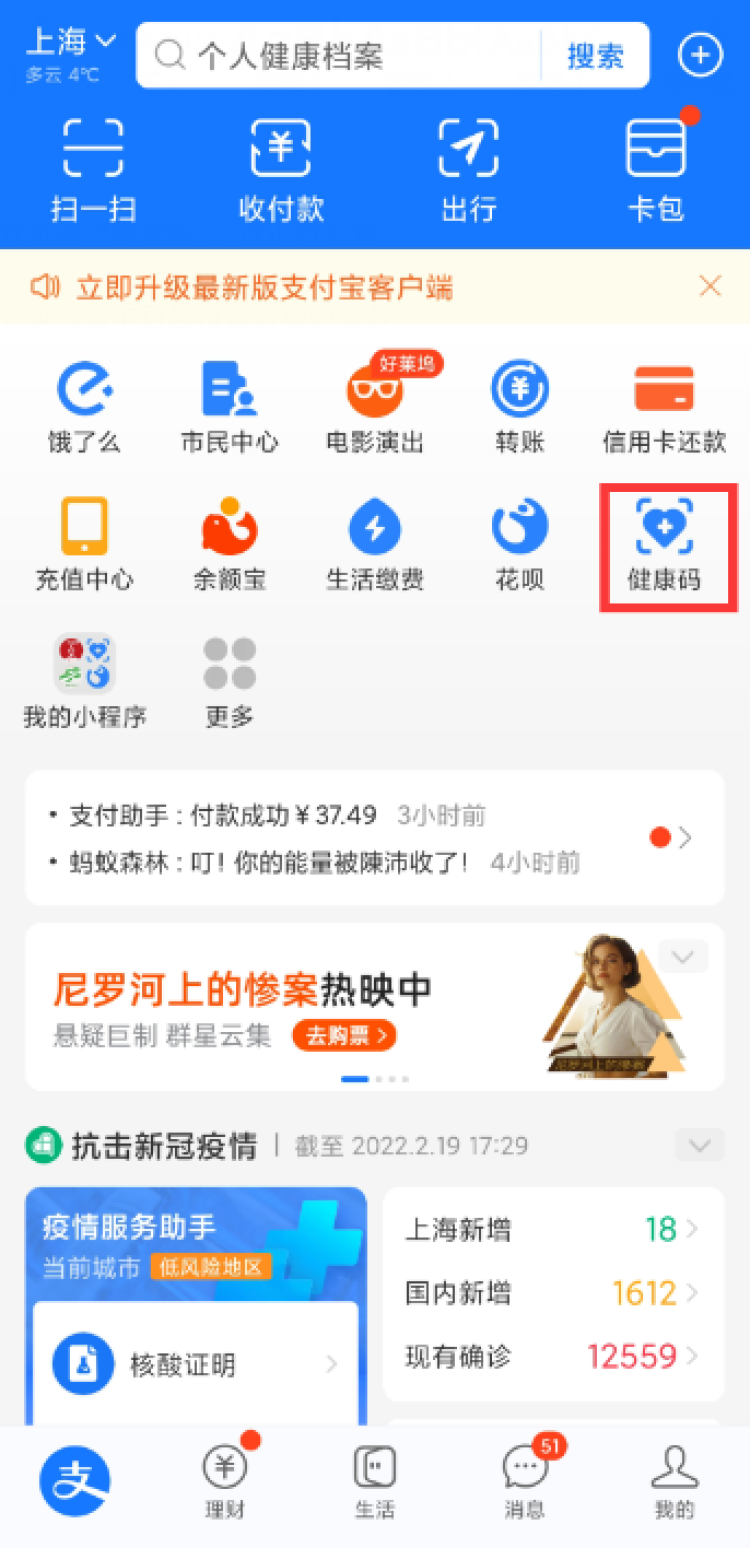Tap the 个人健康档案 search box
The image size is (750, 1548).
point(340,55)
